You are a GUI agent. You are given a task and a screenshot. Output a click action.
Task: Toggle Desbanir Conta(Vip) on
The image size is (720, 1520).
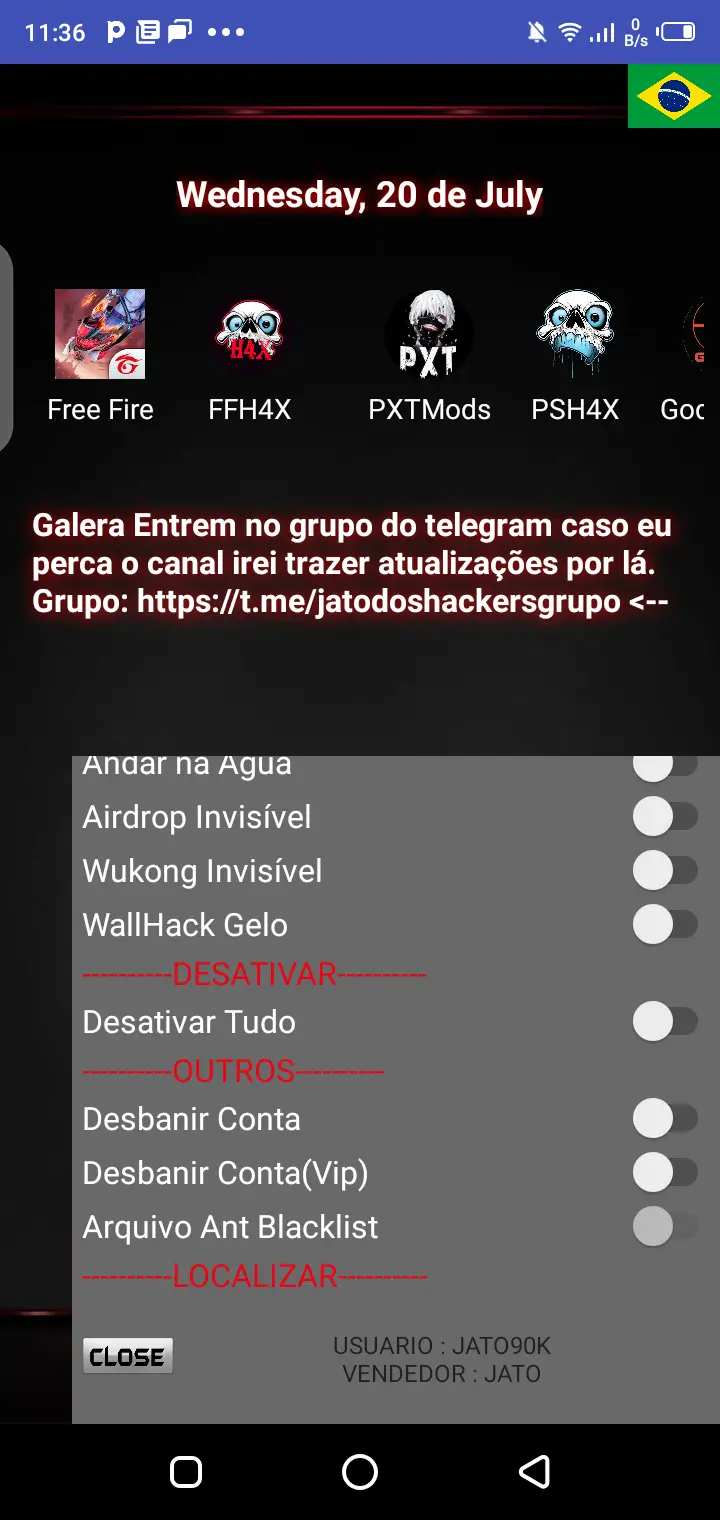(663, 1172)
